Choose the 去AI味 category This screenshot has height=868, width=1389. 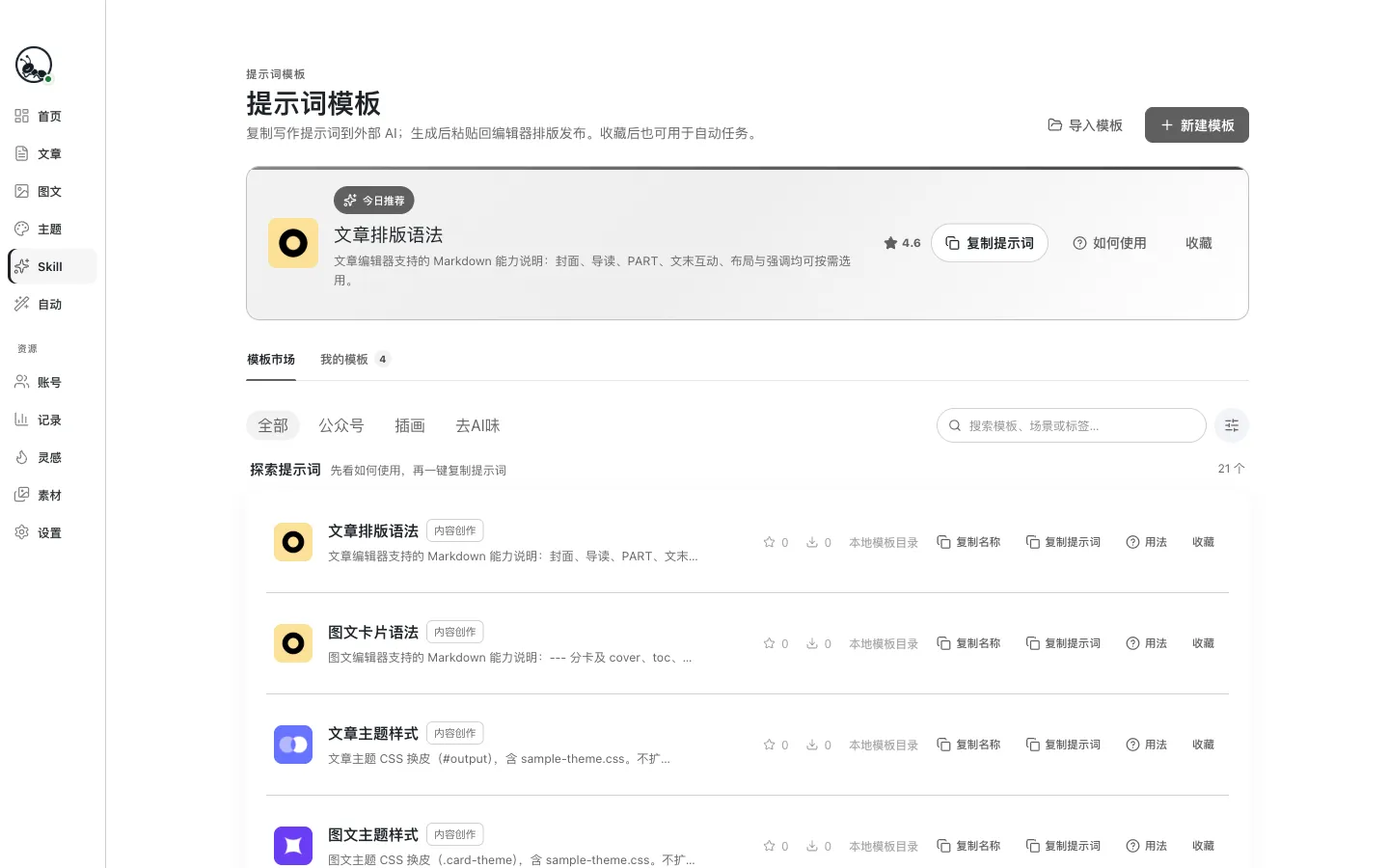coord(477,425)
